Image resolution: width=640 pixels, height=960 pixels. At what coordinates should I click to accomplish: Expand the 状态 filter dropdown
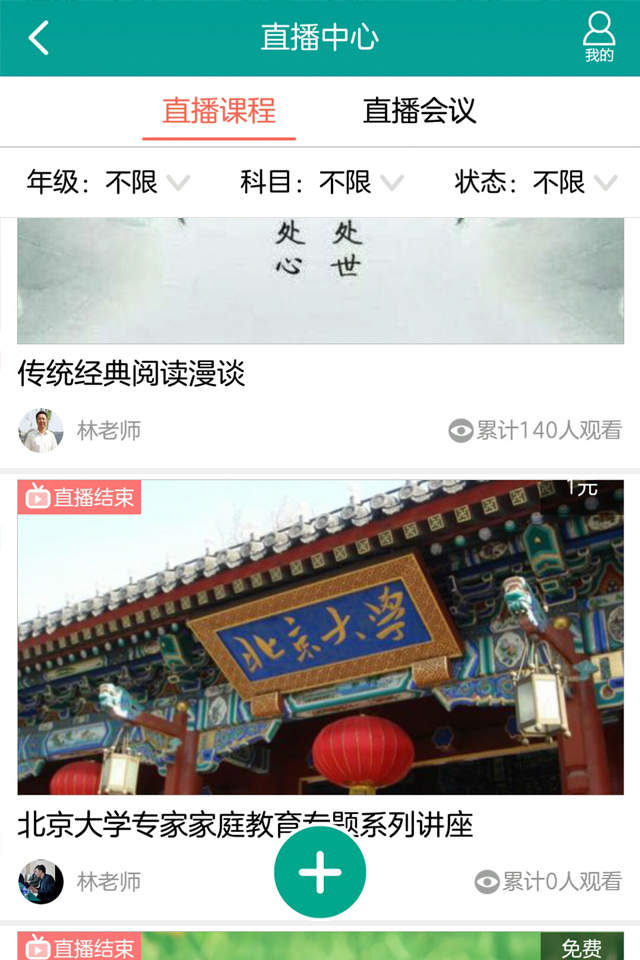tap(536, 182)
